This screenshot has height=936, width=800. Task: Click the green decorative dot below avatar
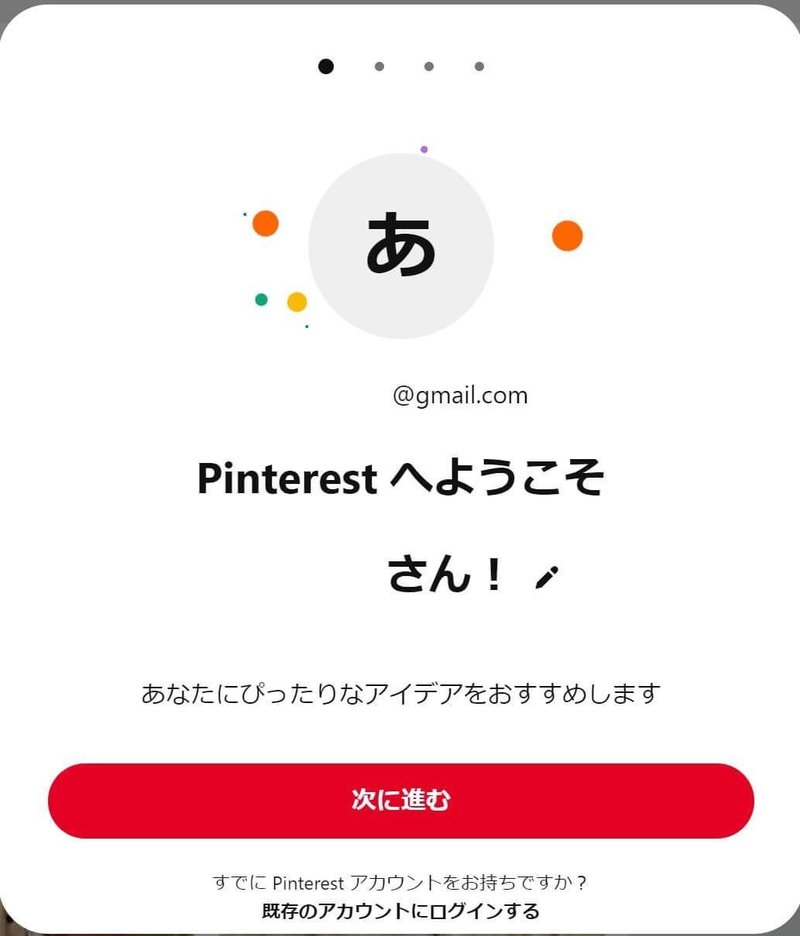point(262,298)
